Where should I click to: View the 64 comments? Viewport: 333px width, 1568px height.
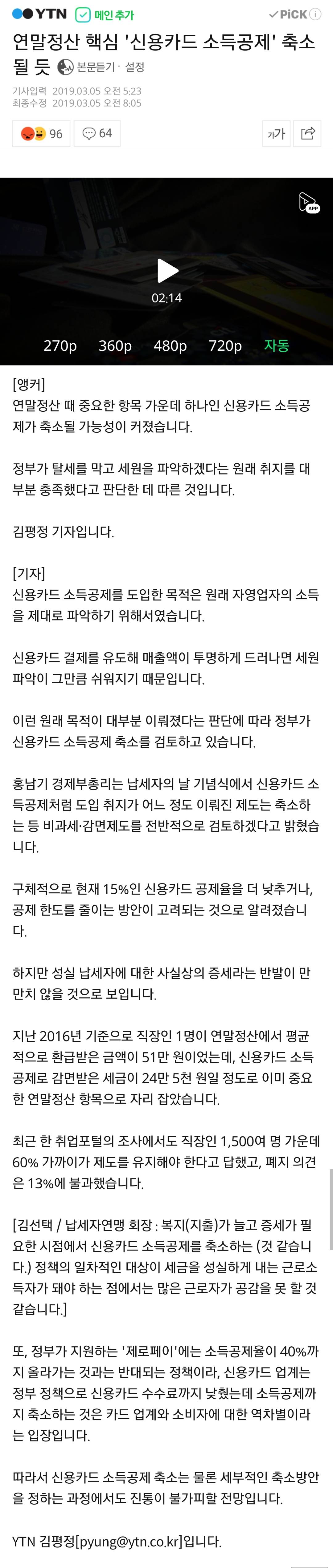coord(97,133)
